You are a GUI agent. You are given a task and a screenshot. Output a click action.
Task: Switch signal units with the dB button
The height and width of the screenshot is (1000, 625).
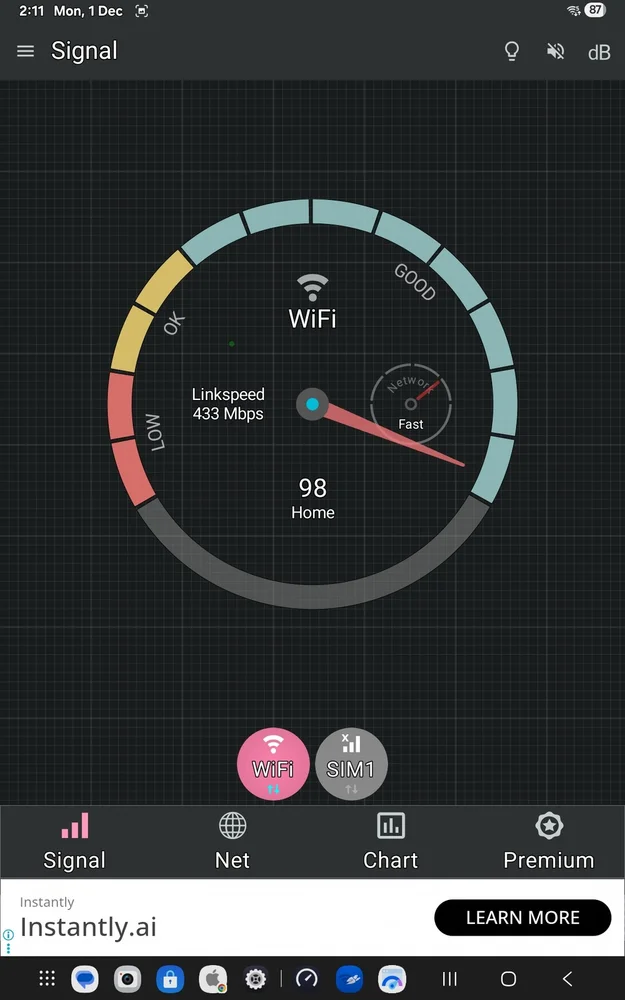[599, 52]
